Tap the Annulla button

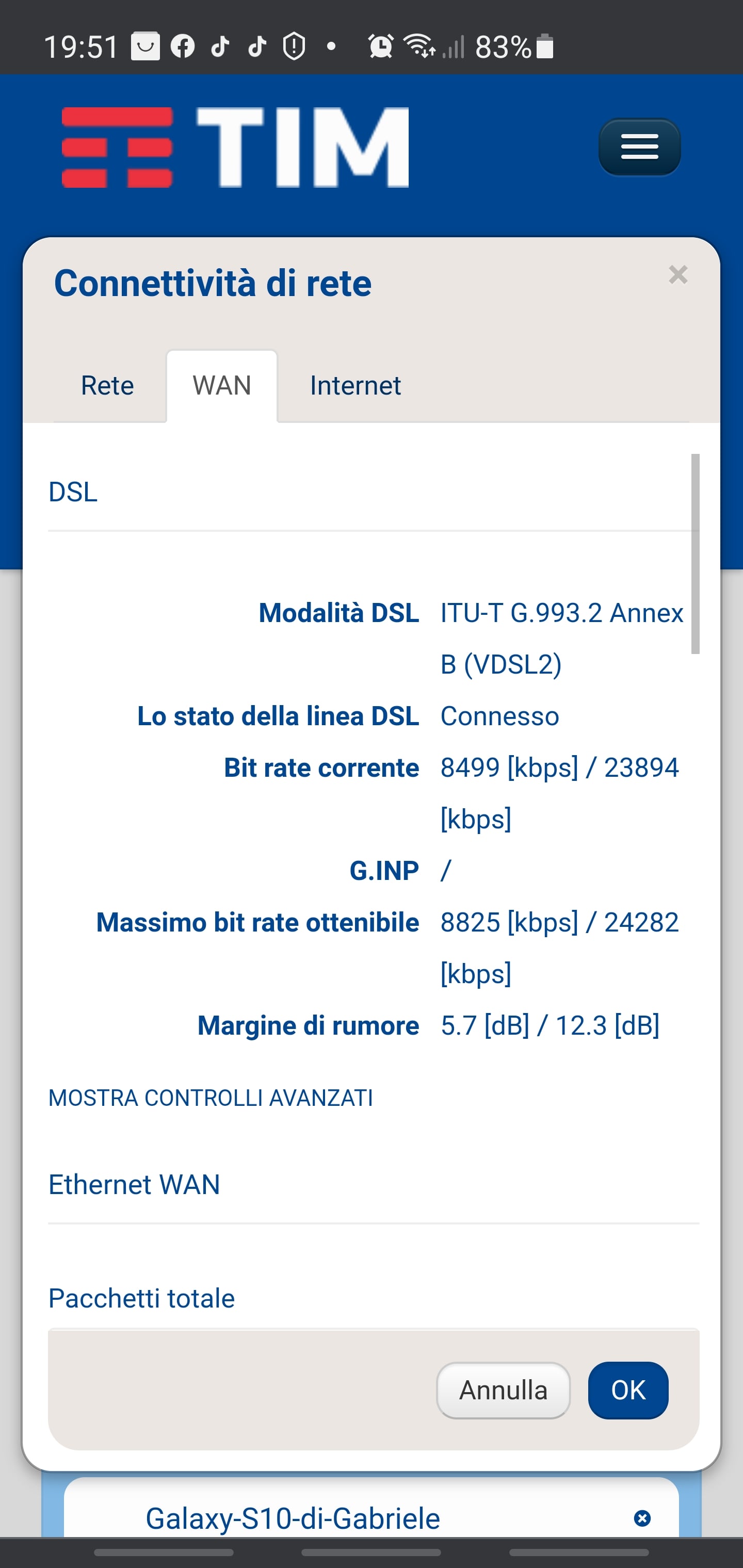point(503,1390)
